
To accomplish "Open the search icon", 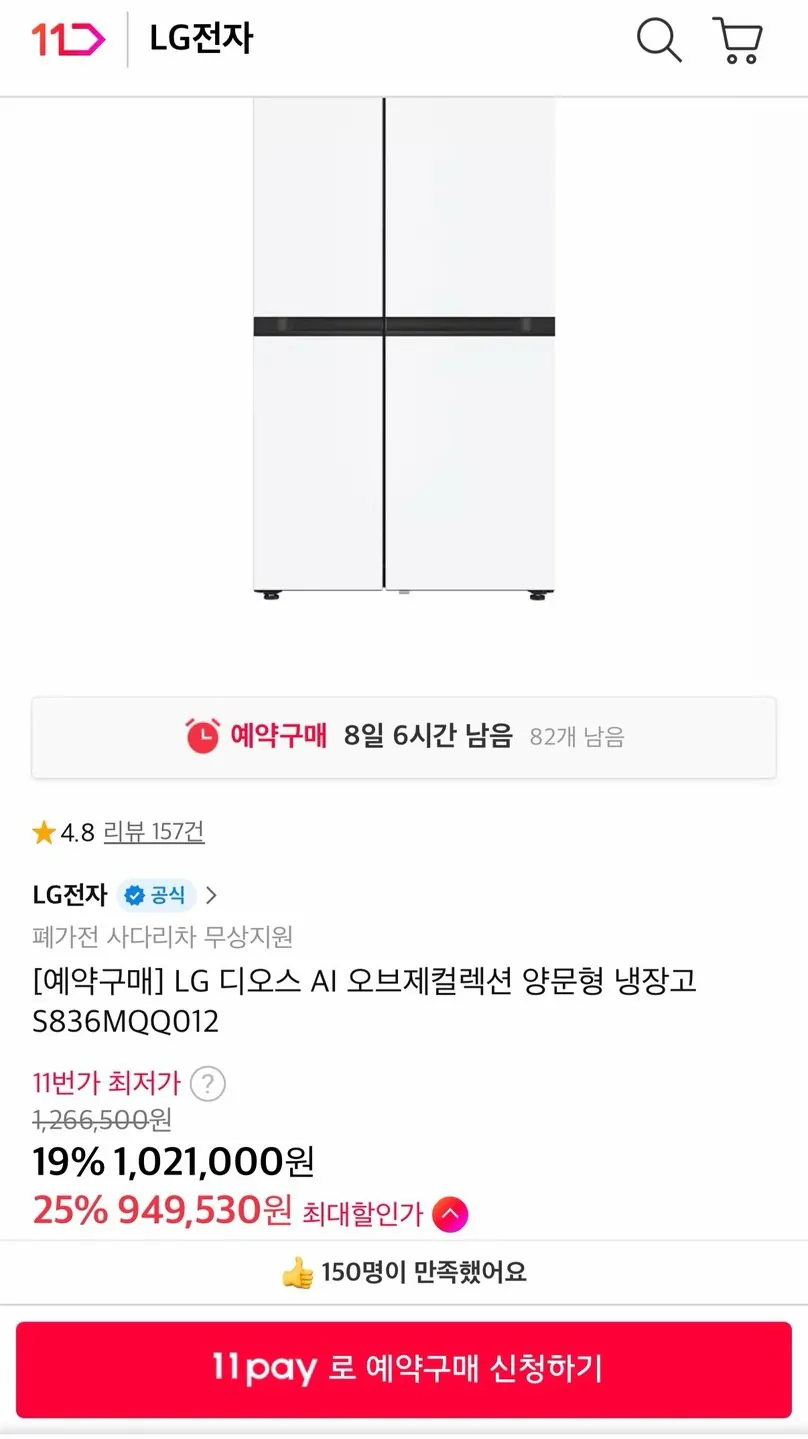I will coord(658,41).
